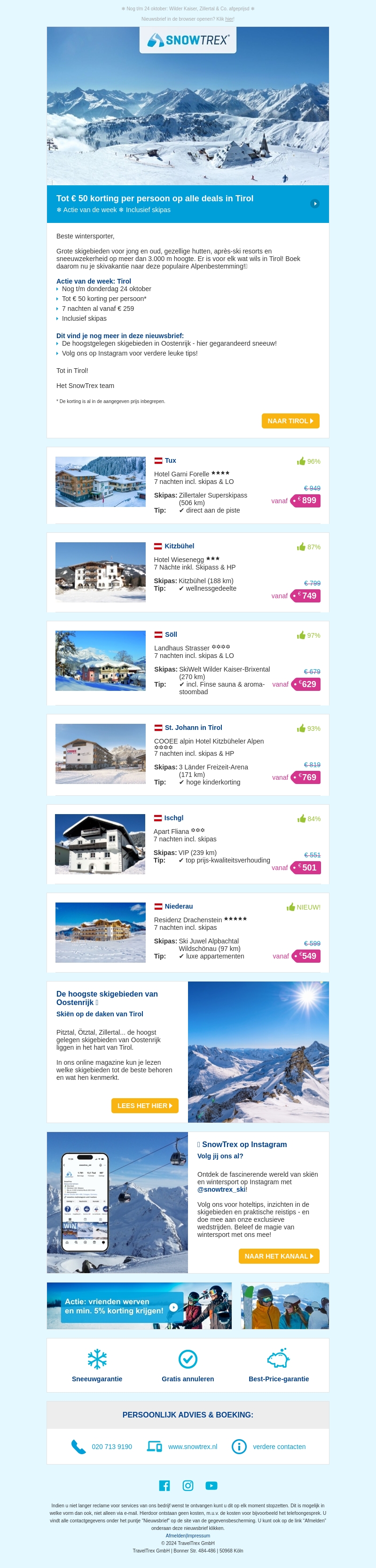
Task: Open the Tirol deals banner arrow
Action: pyautogui.click(x=314, y=204)
